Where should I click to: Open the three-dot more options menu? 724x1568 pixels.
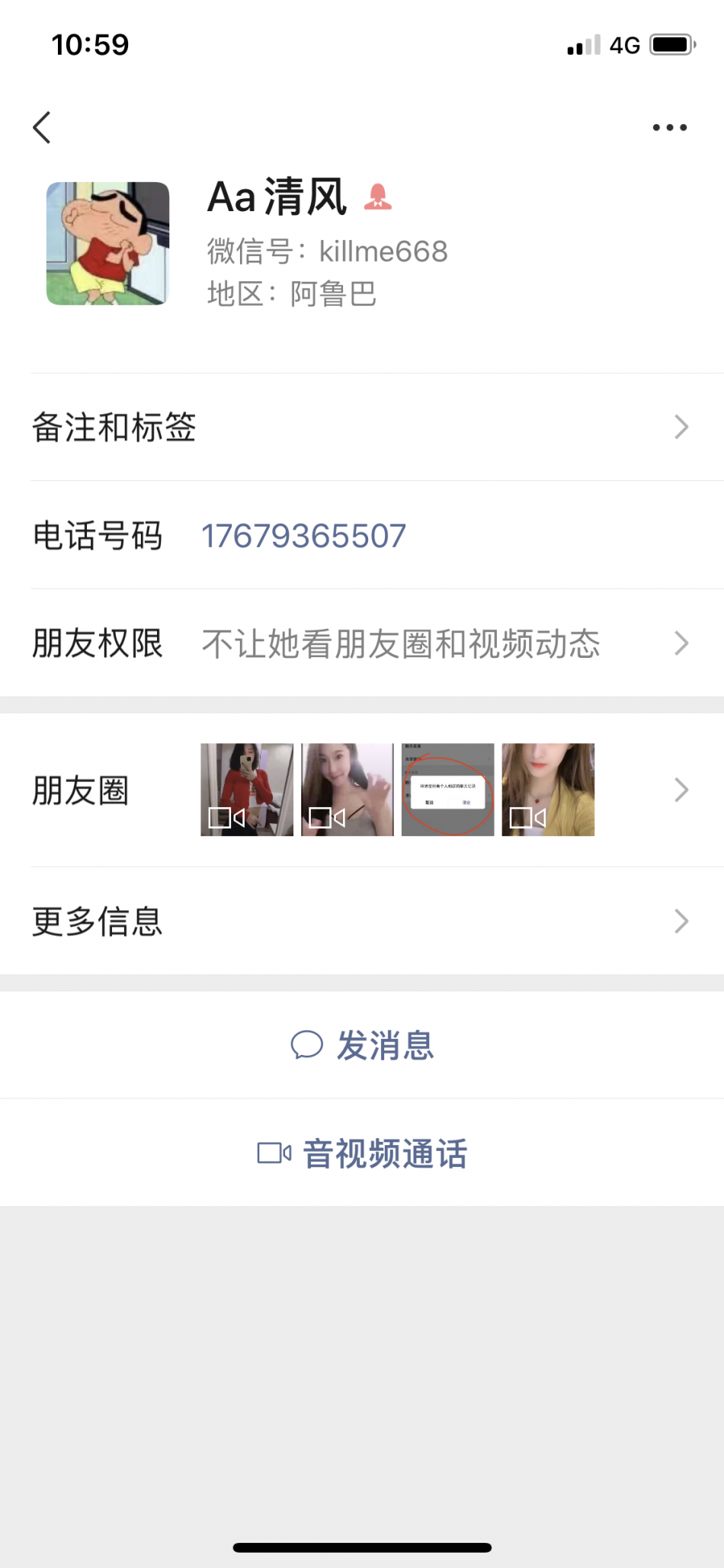669,127
